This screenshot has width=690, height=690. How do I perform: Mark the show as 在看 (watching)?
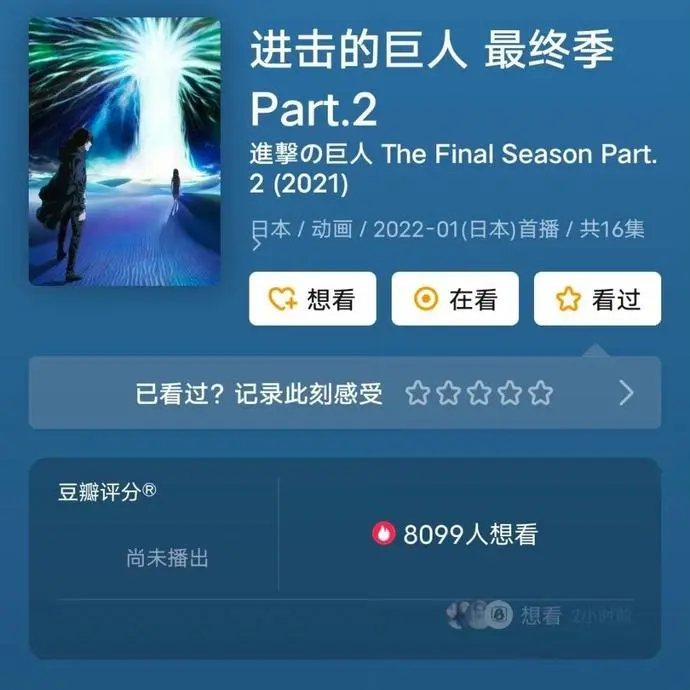pyautogui.click(x=454, y=298)
